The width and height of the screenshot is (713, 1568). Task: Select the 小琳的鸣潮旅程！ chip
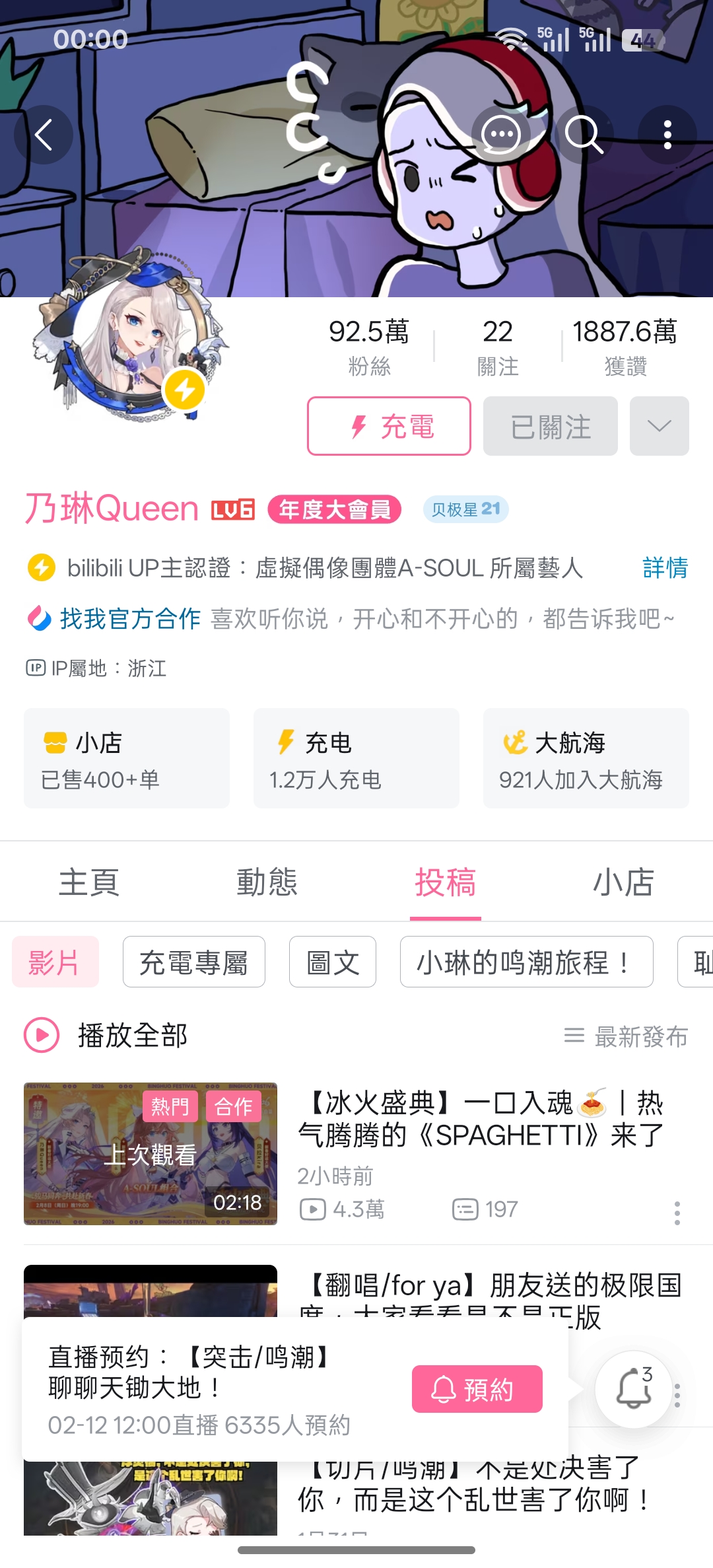[x=526, y=962]
